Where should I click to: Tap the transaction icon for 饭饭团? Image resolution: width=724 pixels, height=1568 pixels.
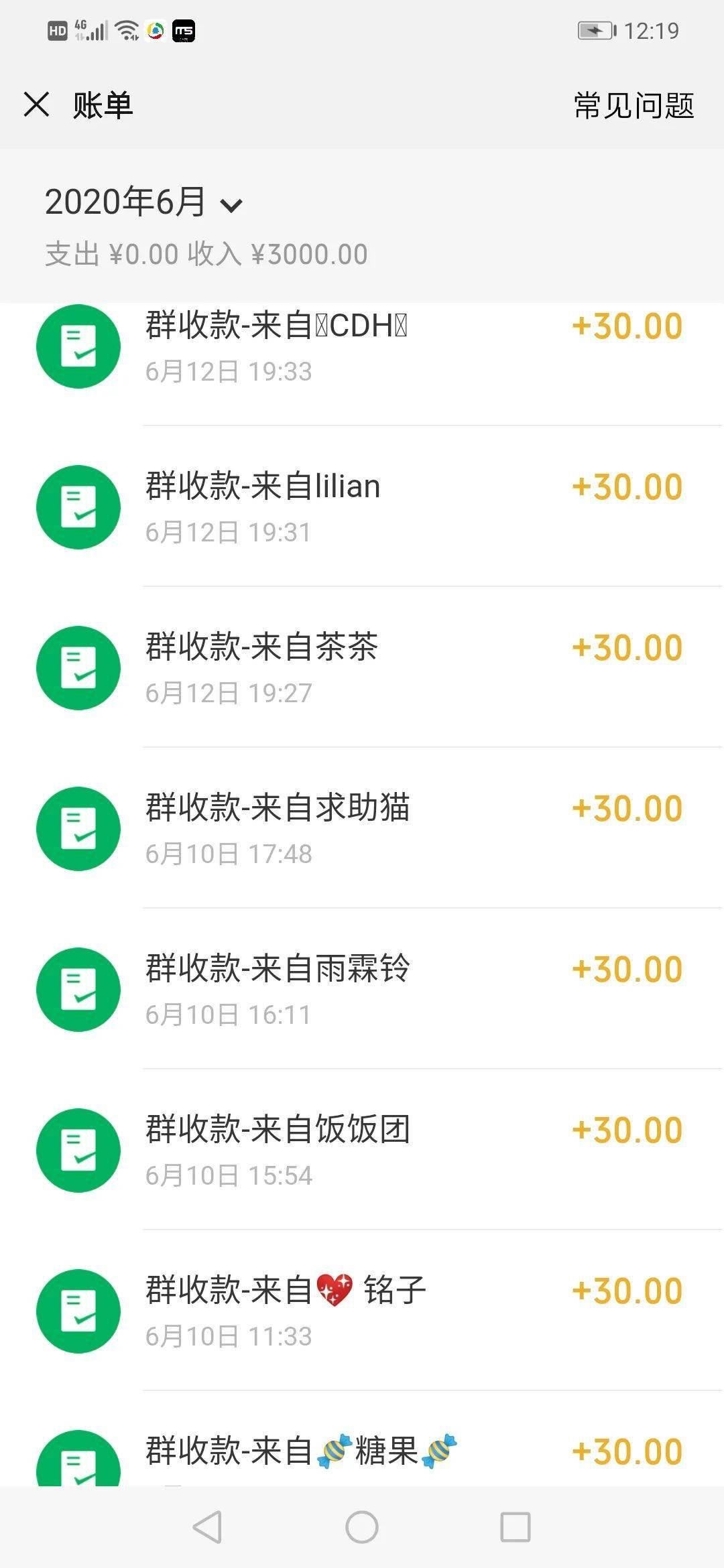tap(78, 1151)
